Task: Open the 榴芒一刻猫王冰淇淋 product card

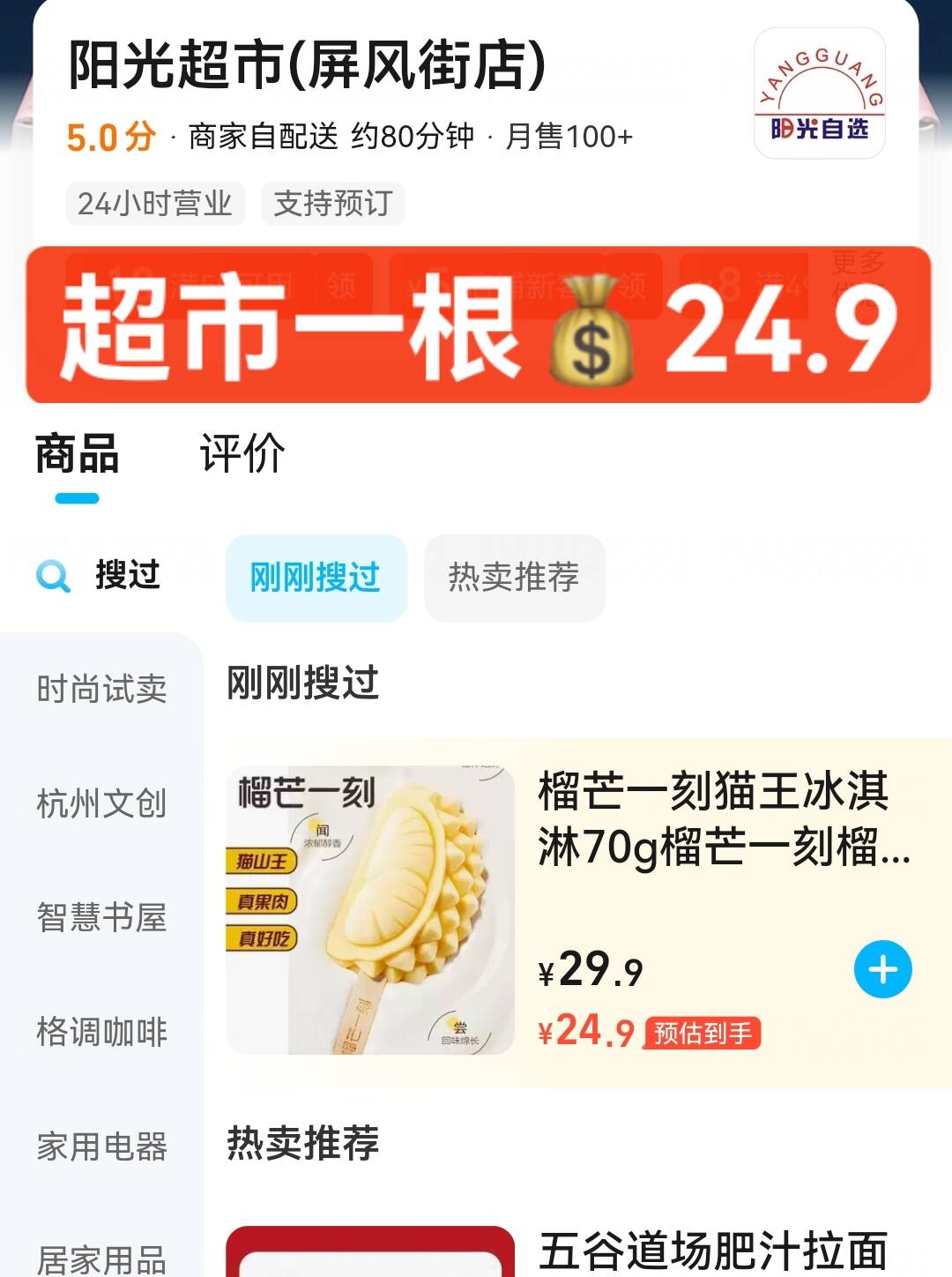Action: point(581,913)
